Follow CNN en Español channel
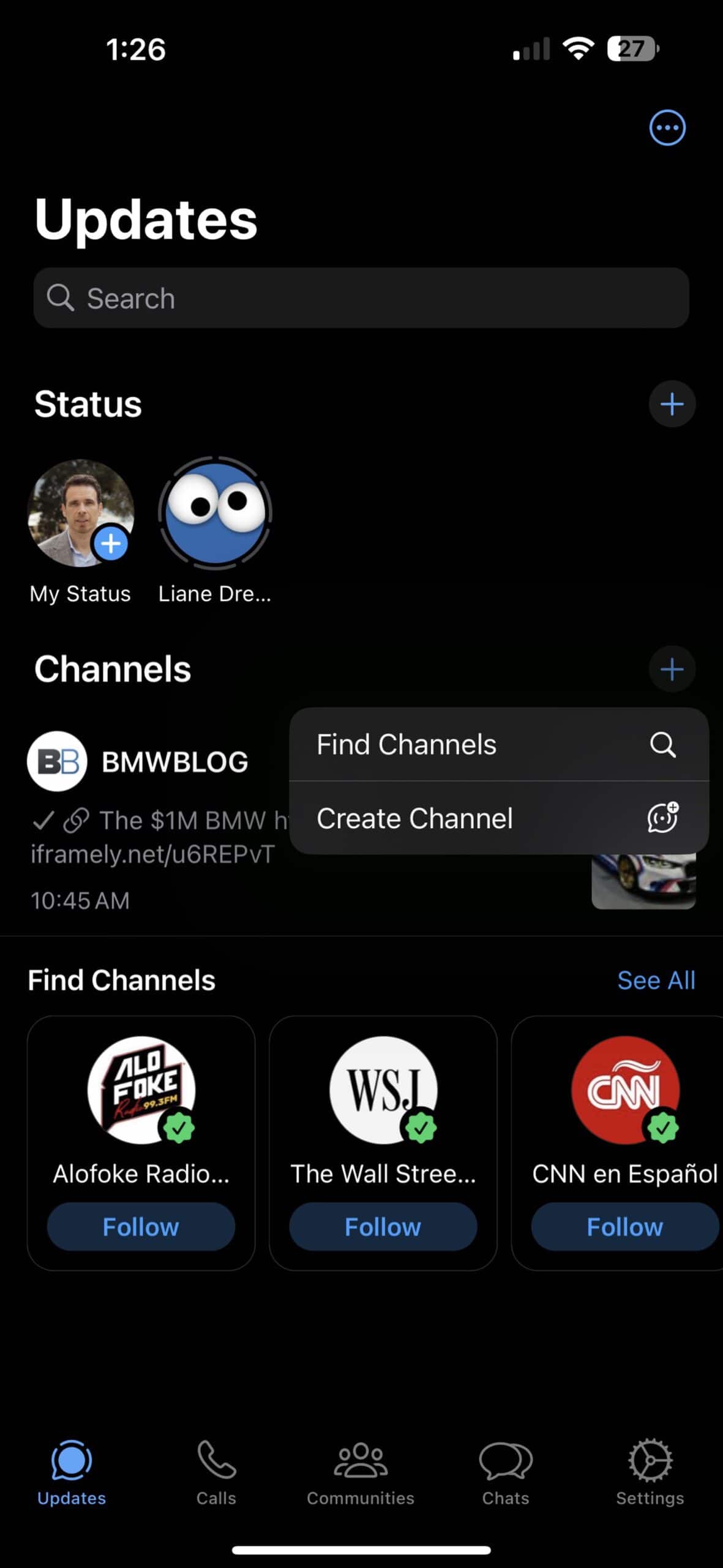Screen dimensions: 723x1568 (x=624, y=1227)
